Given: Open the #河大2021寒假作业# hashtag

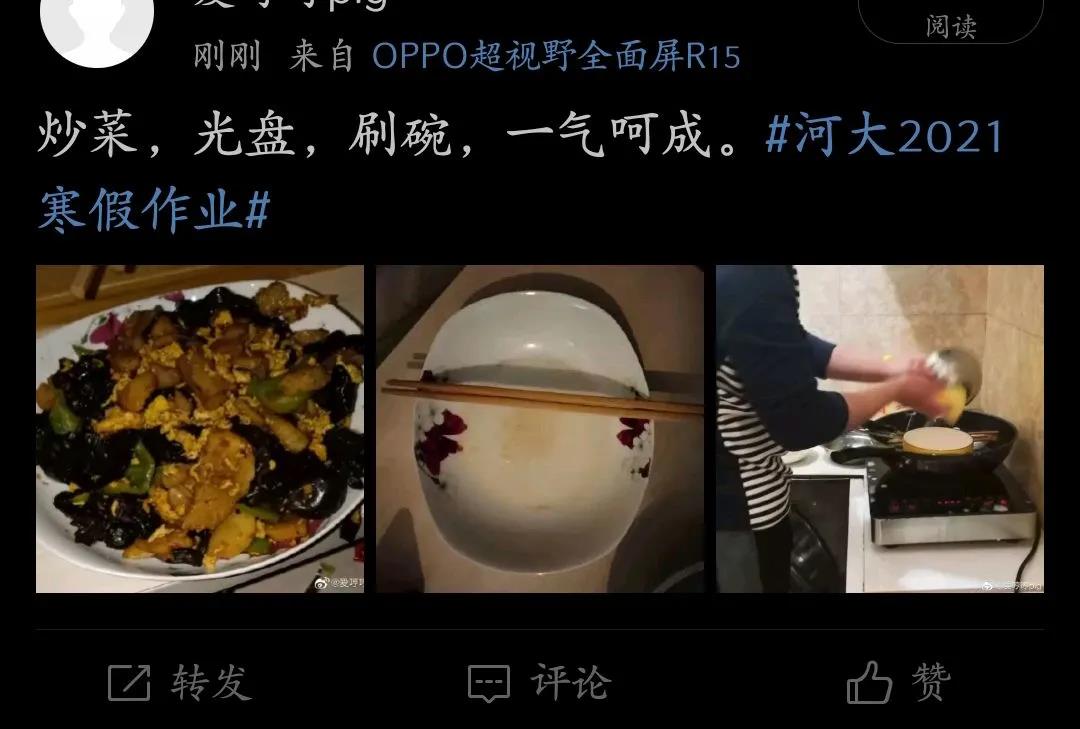Looking at the screenshot, I should [884, 136].
